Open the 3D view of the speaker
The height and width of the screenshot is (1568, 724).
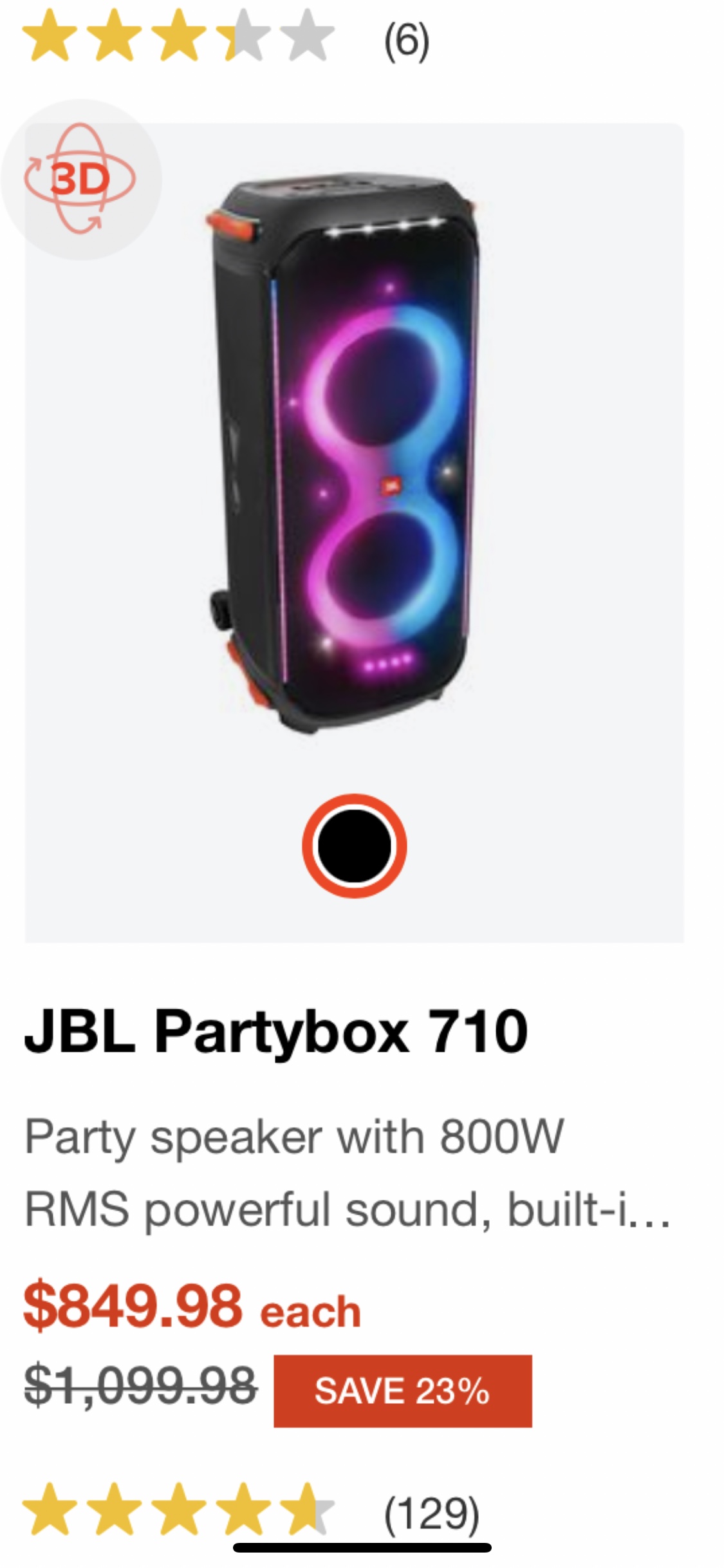pyautogui.click(x=80, y=178)
